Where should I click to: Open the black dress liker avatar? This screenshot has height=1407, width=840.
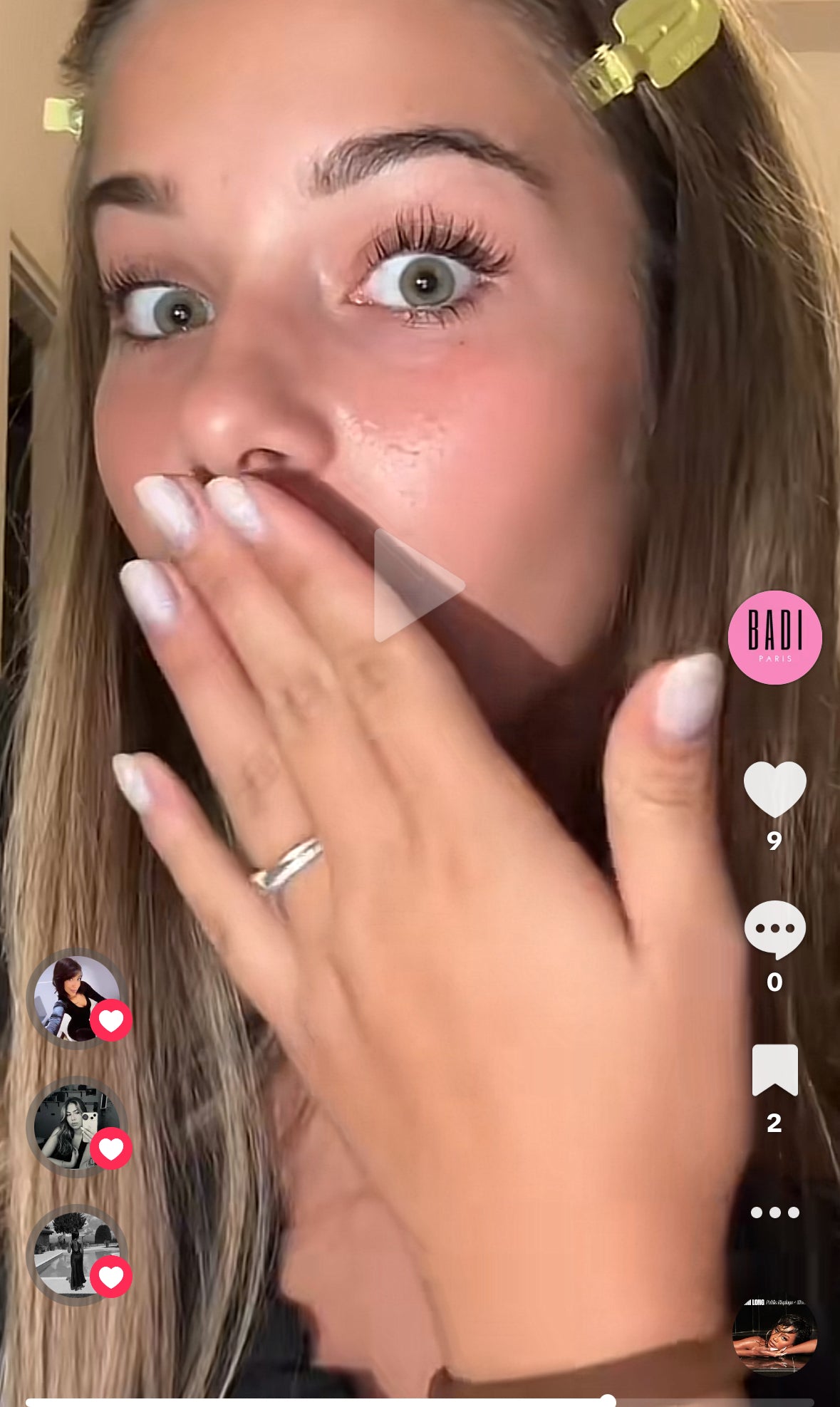tap(76, 1255)
